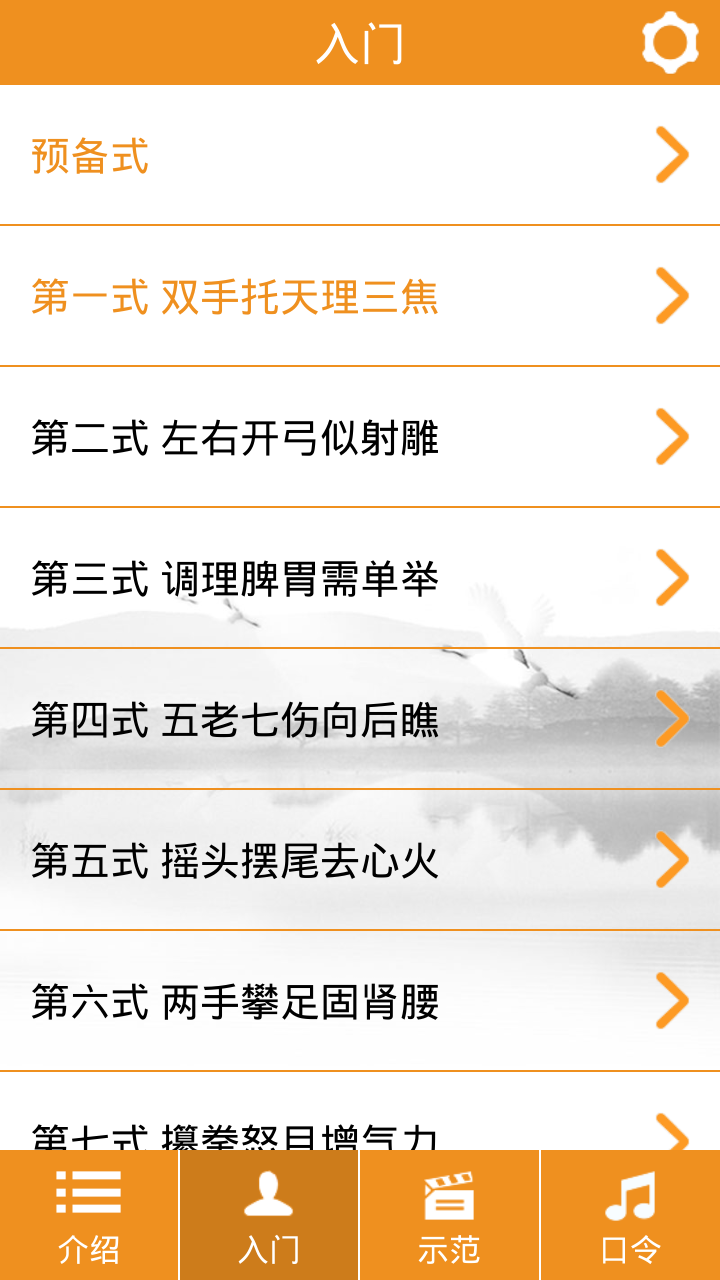The height and width of the screenshot is (1280, 720).
Task: Open 第一式 双手托天理三焦
Action: pyautogui.click(x=360, y=297)
